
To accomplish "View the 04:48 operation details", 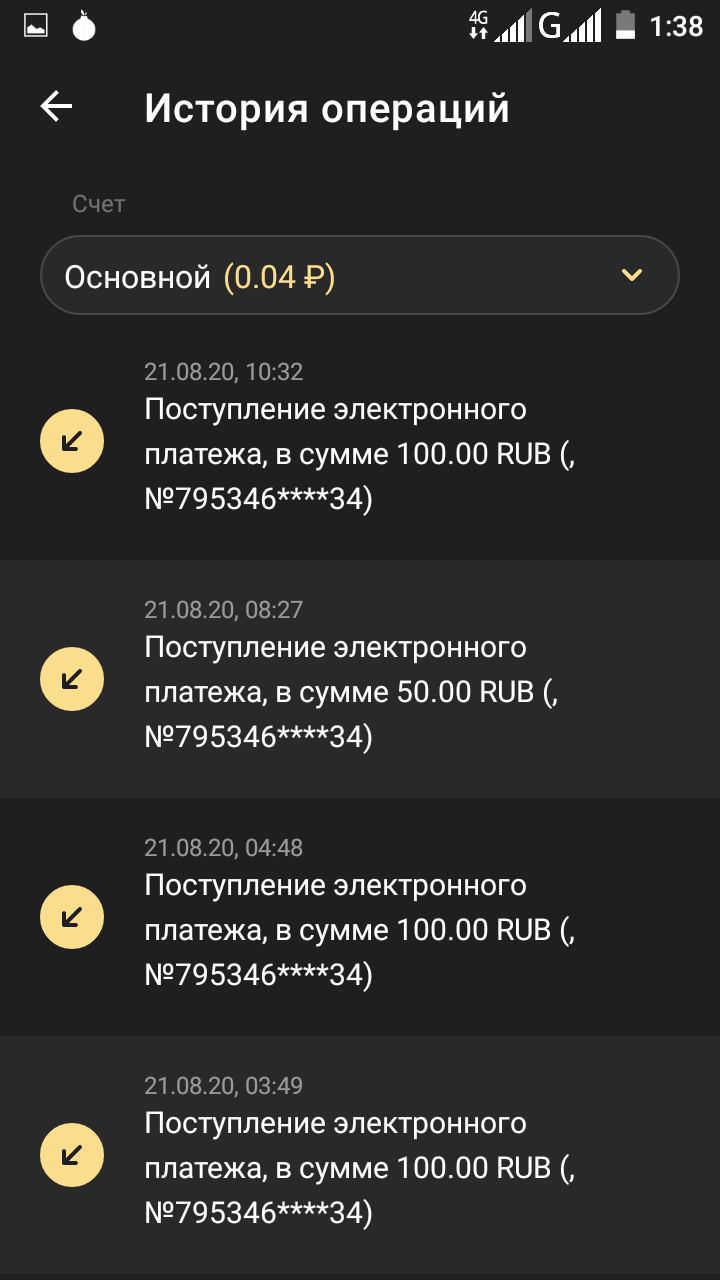I will click(x=360, y=918).
